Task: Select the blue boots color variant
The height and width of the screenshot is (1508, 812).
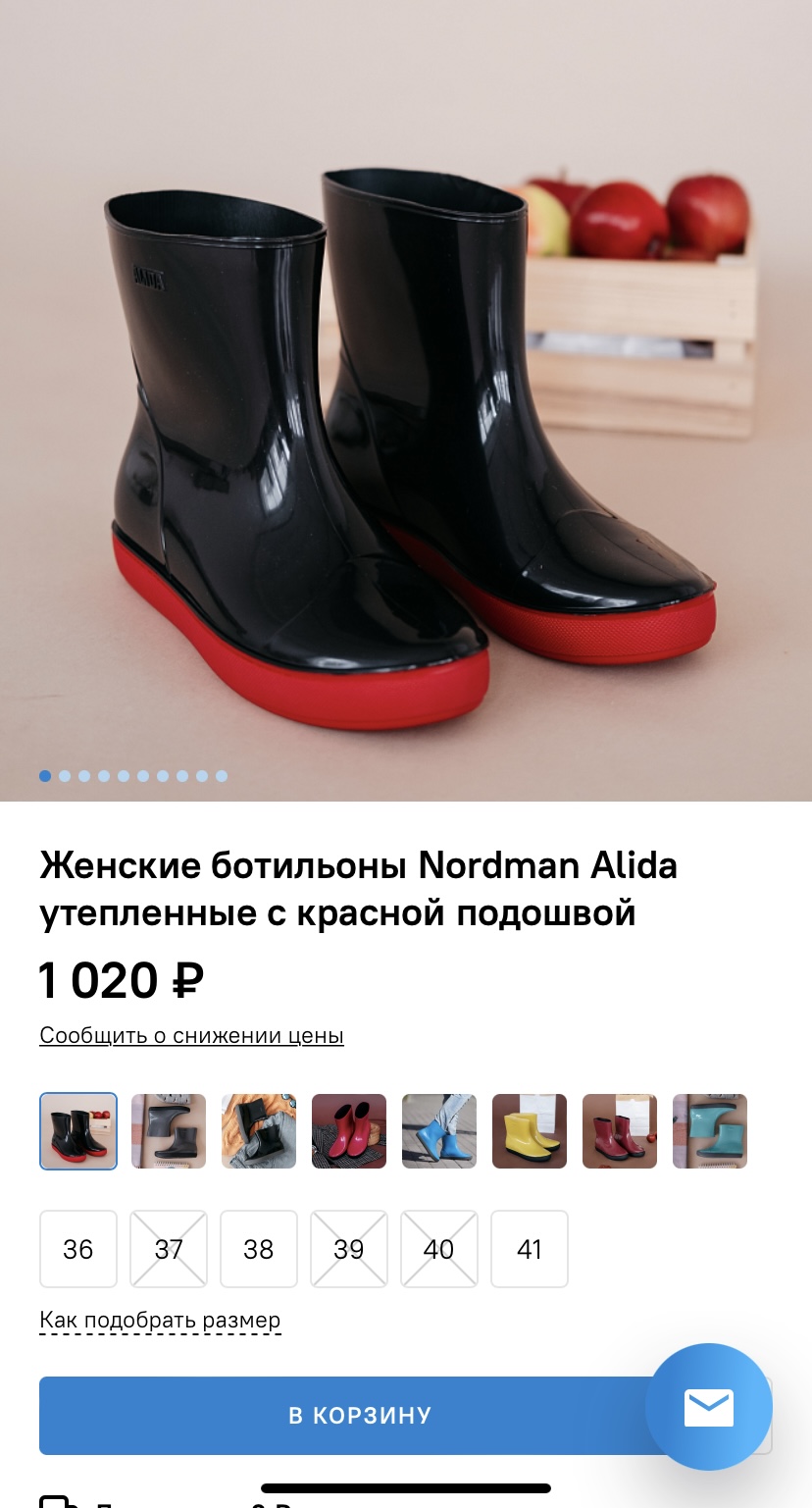Action: 439,1131
